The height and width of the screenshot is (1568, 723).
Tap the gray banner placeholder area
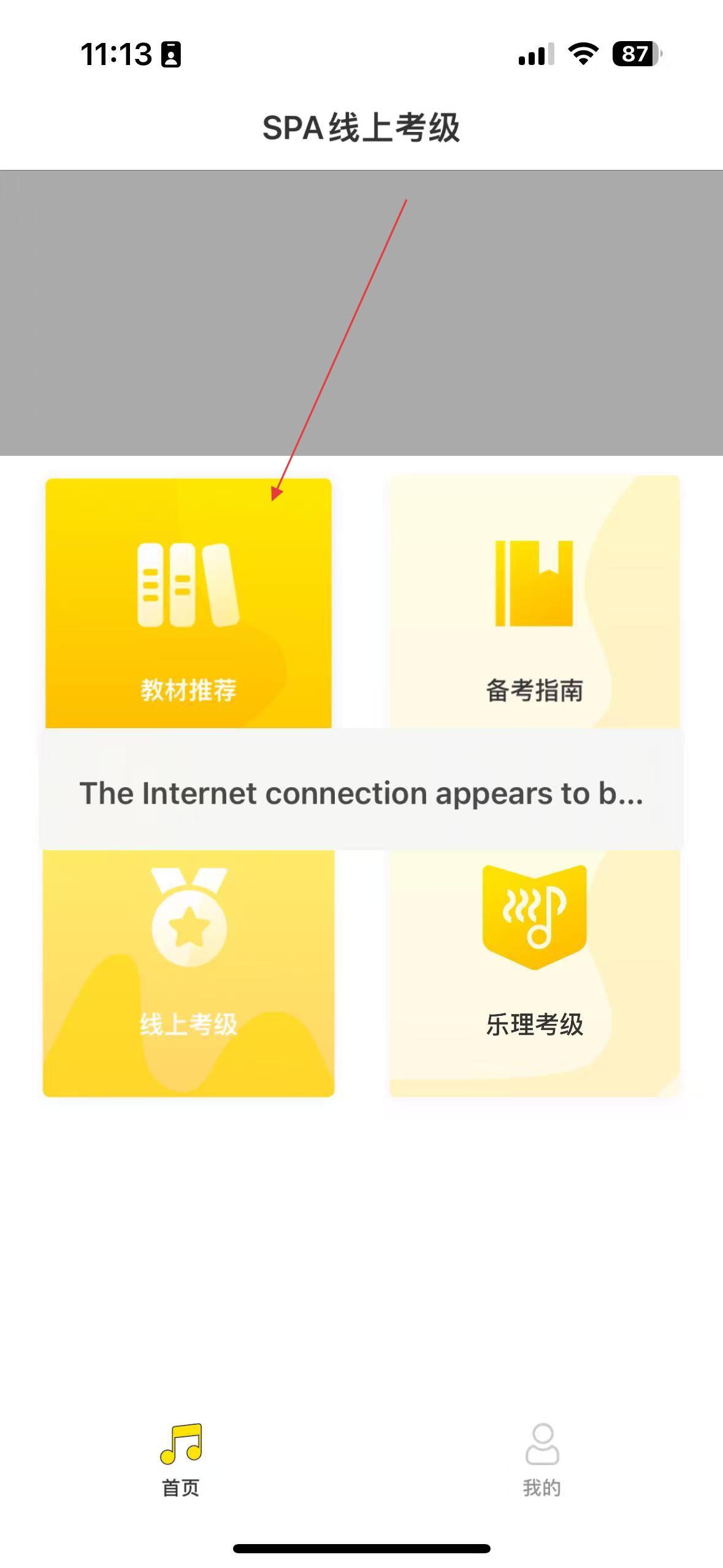361,313
